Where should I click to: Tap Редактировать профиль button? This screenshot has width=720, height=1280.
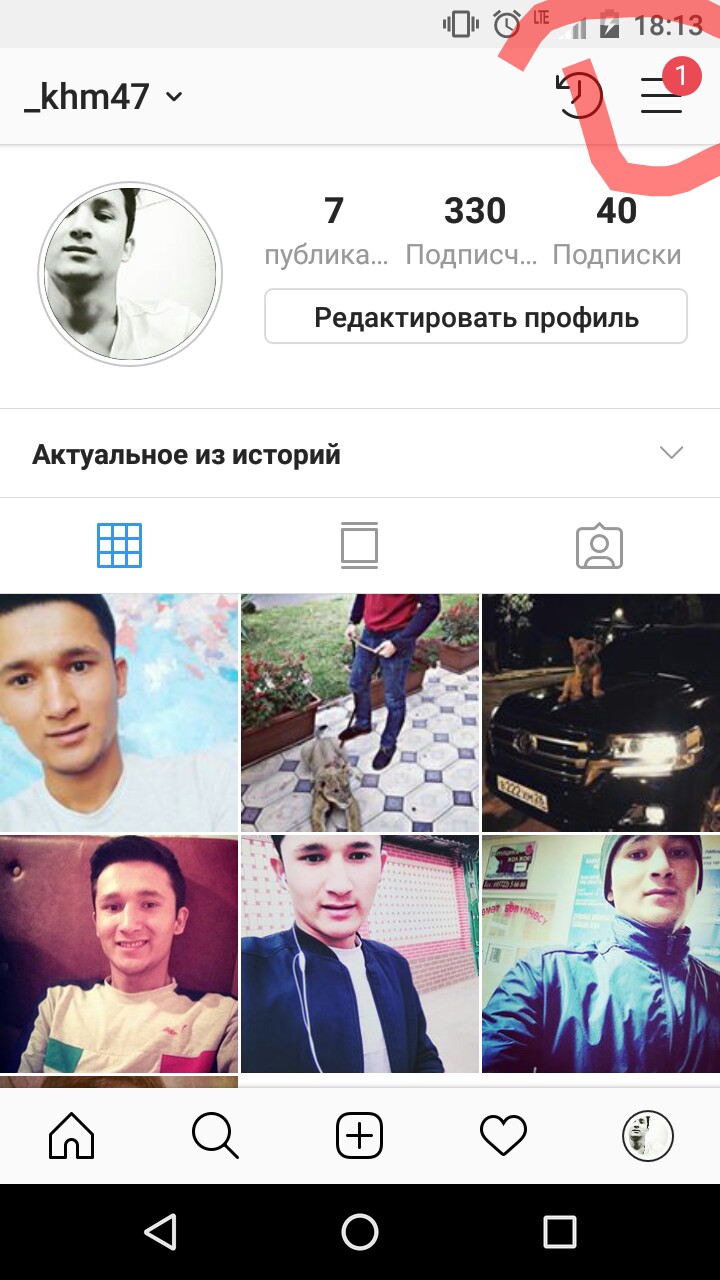[x=476, y=318]
